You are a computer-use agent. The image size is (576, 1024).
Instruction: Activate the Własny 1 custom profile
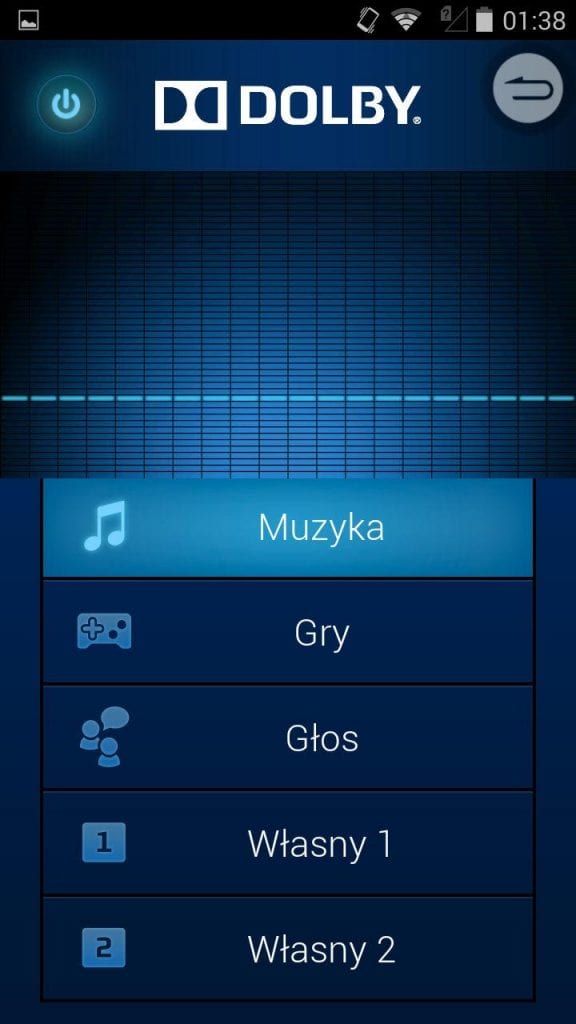point(288,843)
